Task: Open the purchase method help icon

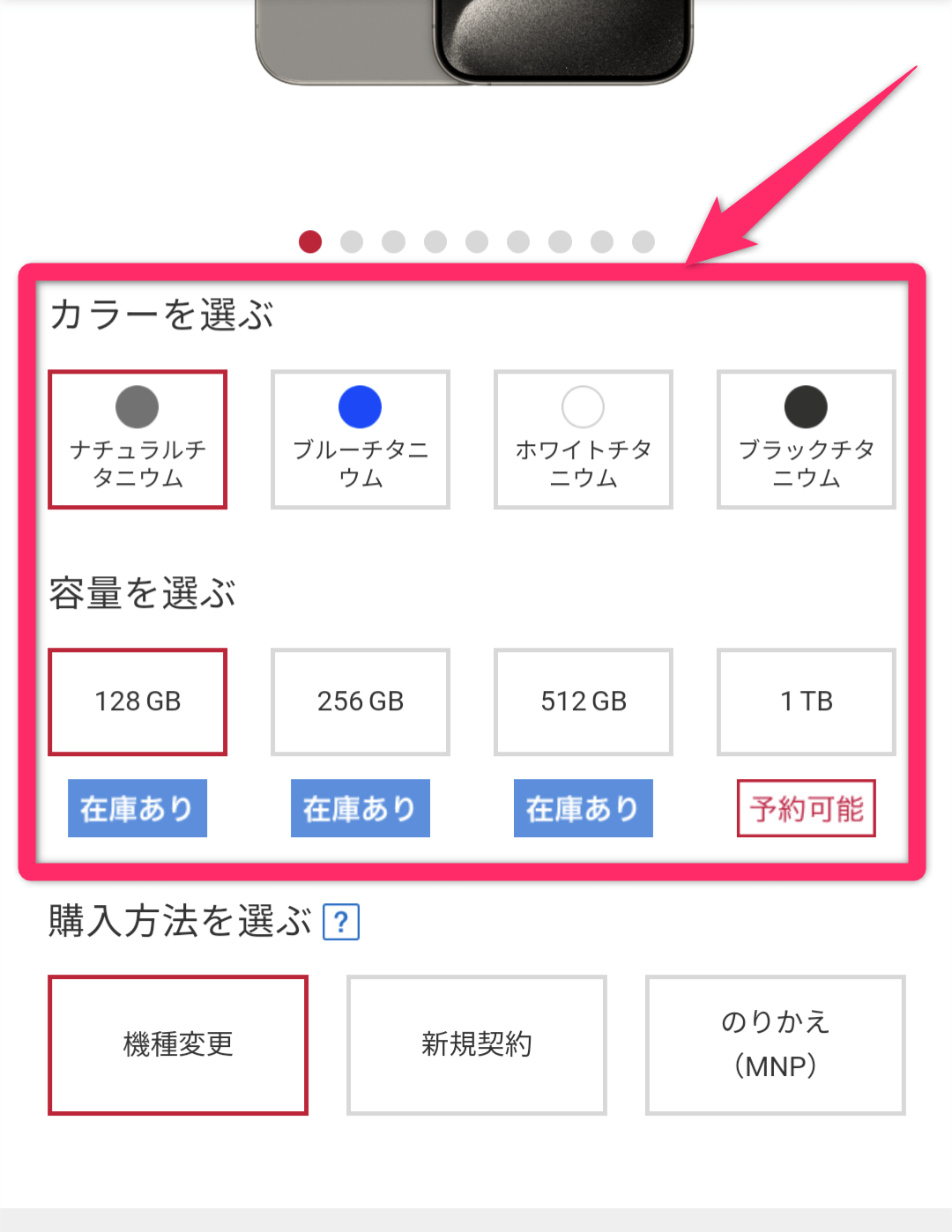Action: pyautogui.click(x=340, y=922)
